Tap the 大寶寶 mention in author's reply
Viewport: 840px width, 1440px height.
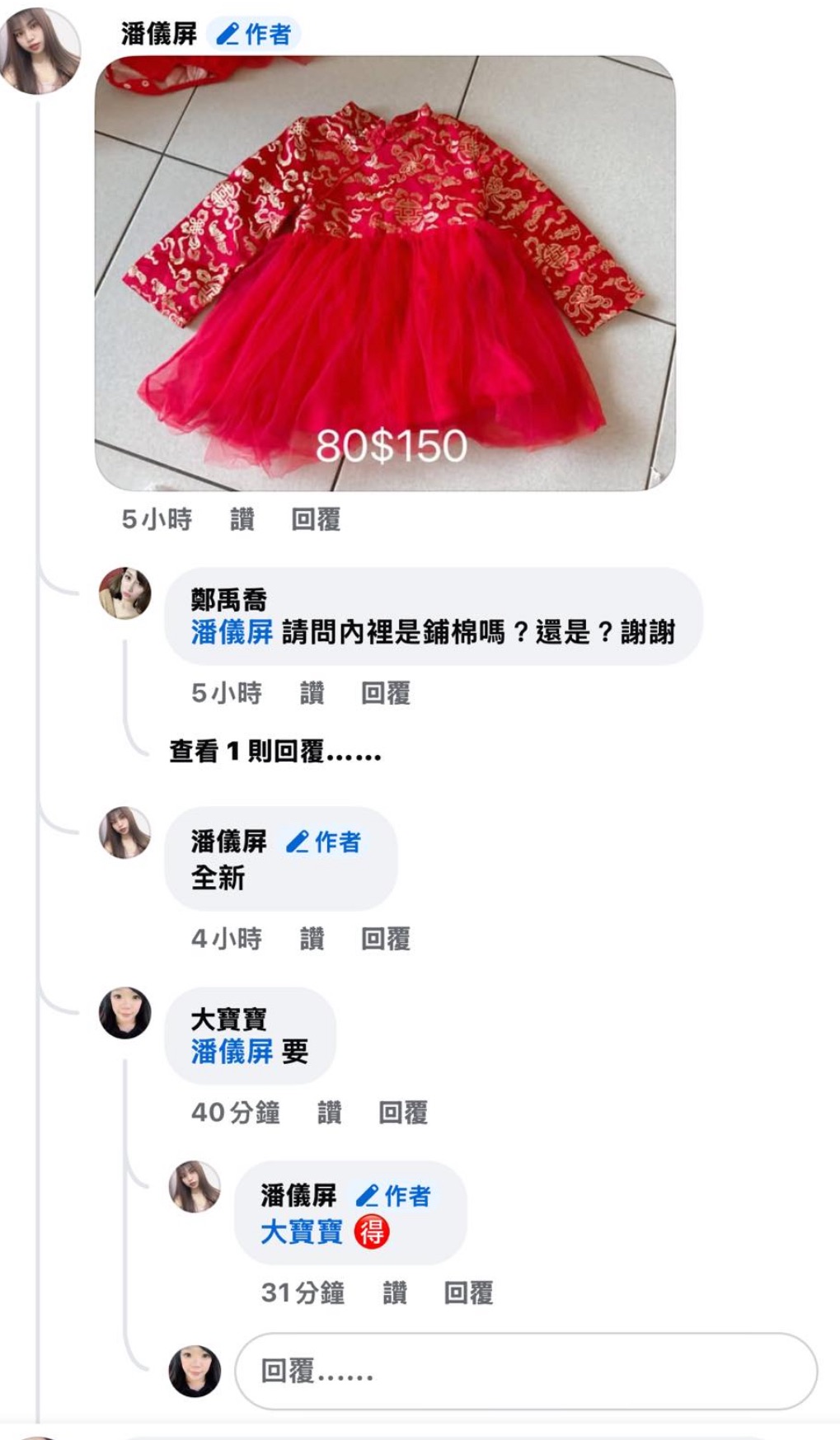pos(301,1232)
